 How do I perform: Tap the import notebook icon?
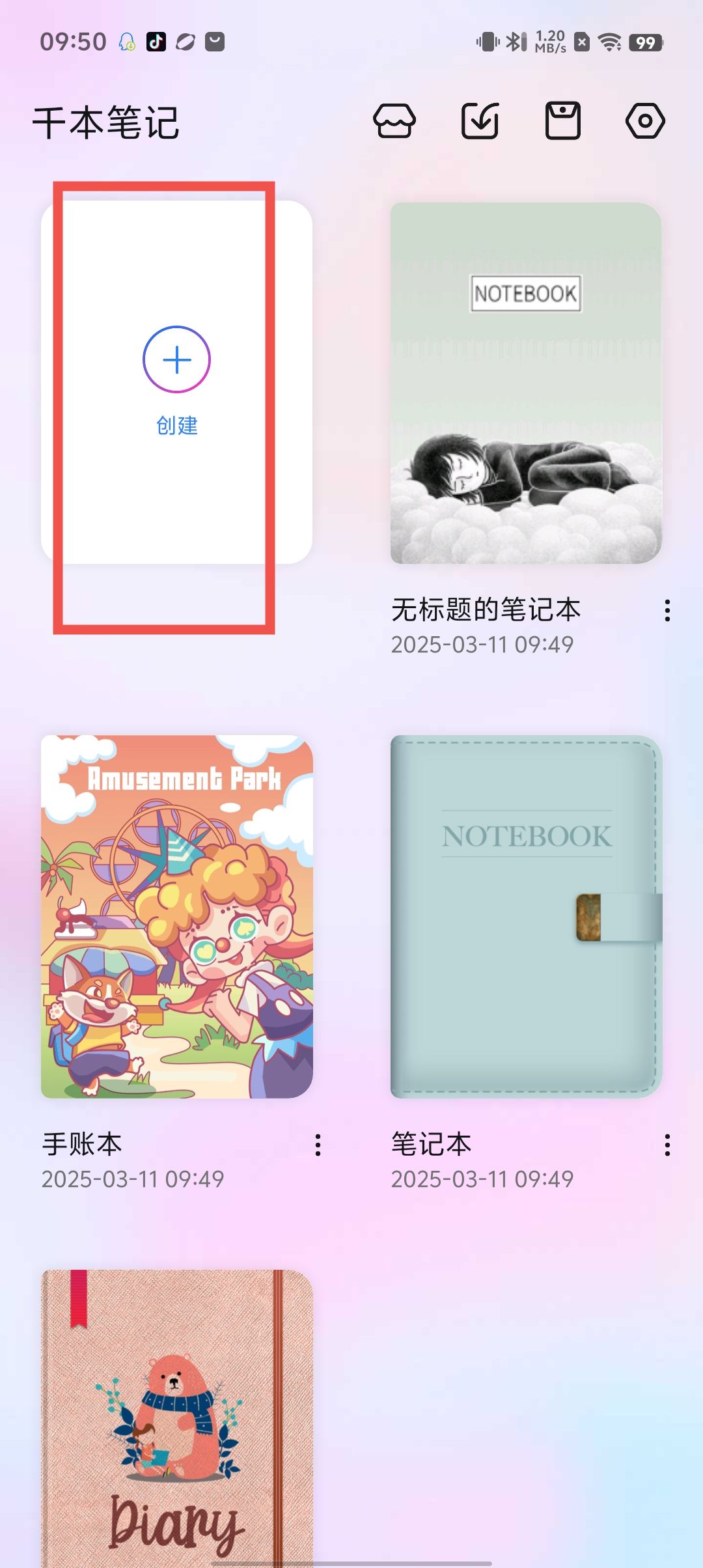tap(480, 121)
